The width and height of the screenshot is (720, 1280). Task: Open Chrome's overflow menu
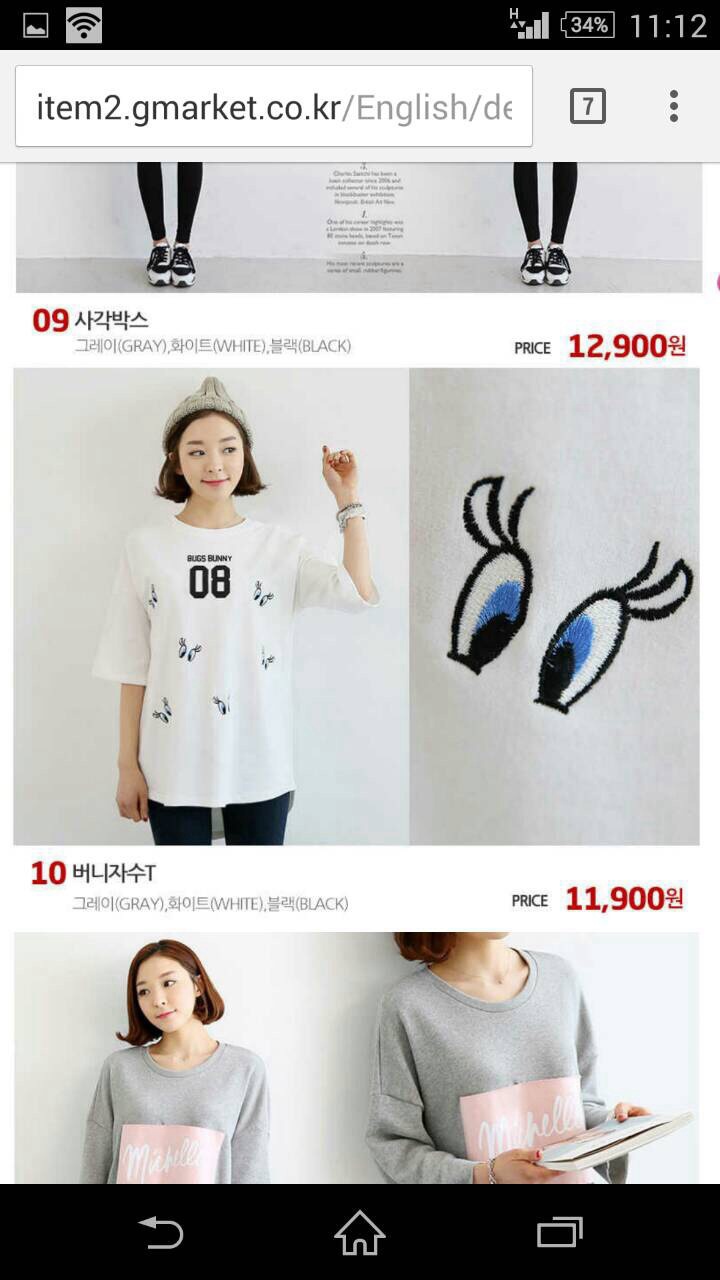point(674,106)
